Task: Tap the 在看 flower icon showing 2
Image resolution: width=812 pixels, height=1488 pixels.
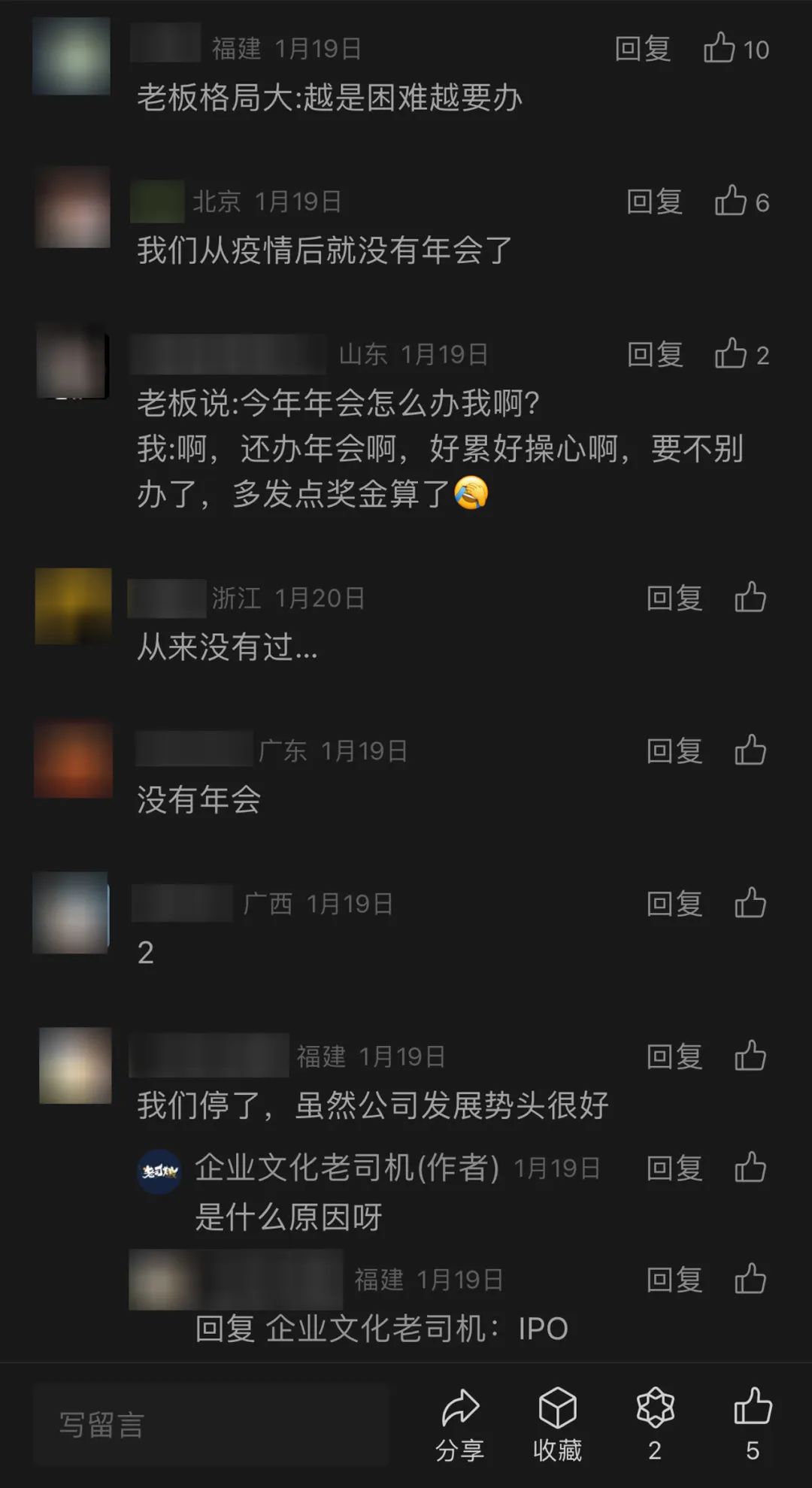Action: coord(655,1425)
